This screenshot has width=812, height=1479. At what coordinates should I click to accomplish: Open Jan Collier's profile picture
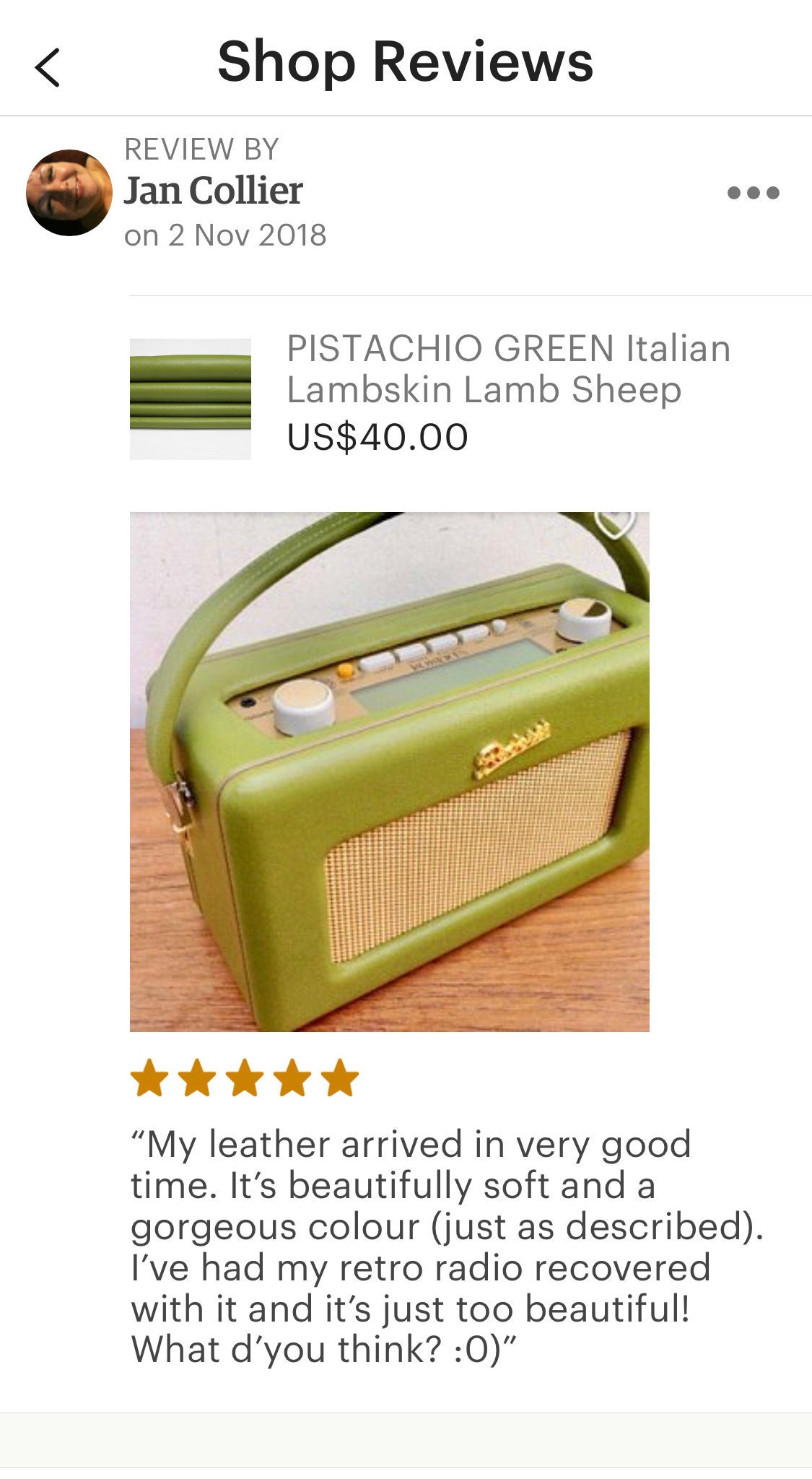click(69, 193)
